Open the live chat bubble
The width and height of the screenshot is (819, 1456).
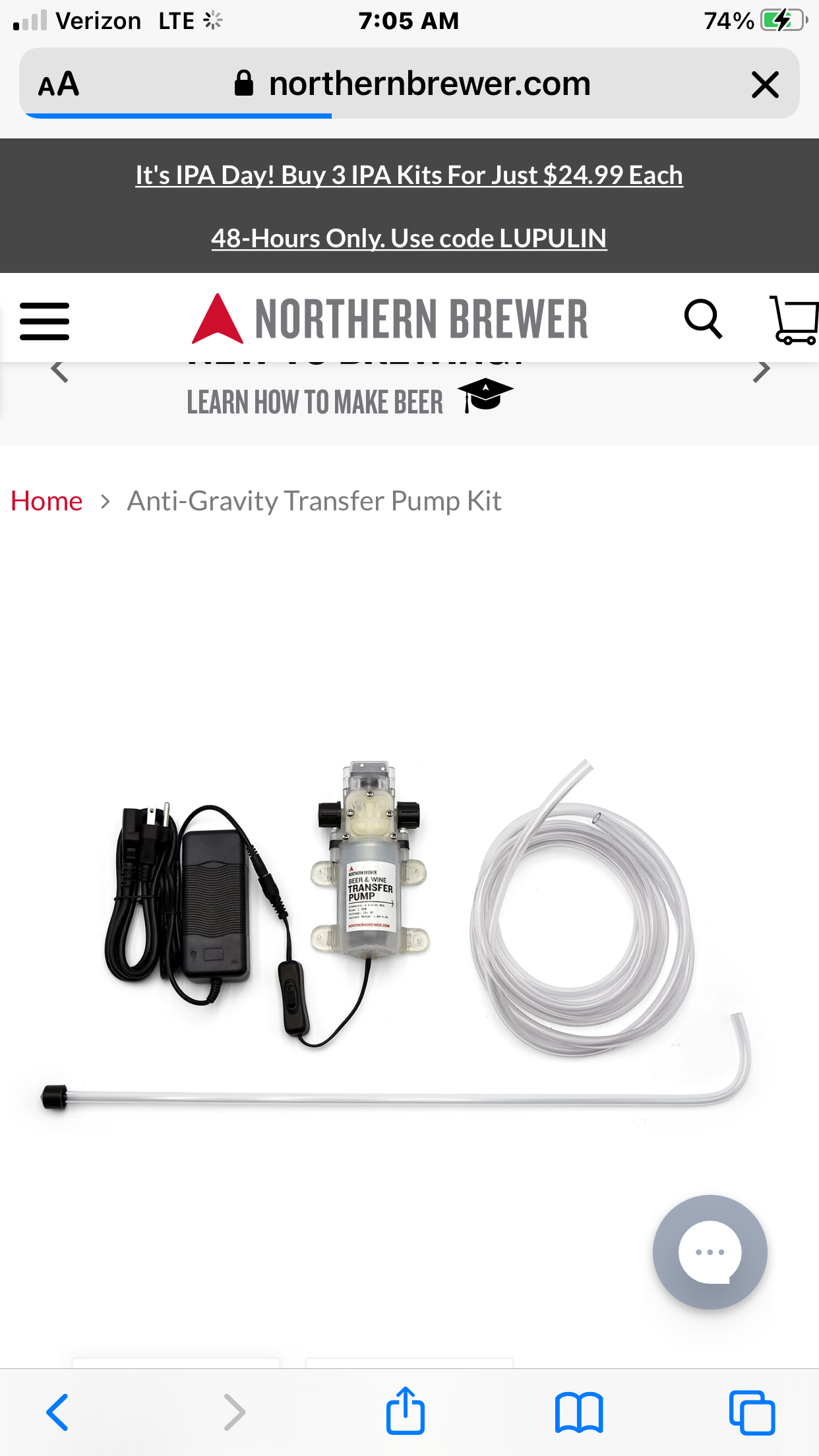[710, 1252]
